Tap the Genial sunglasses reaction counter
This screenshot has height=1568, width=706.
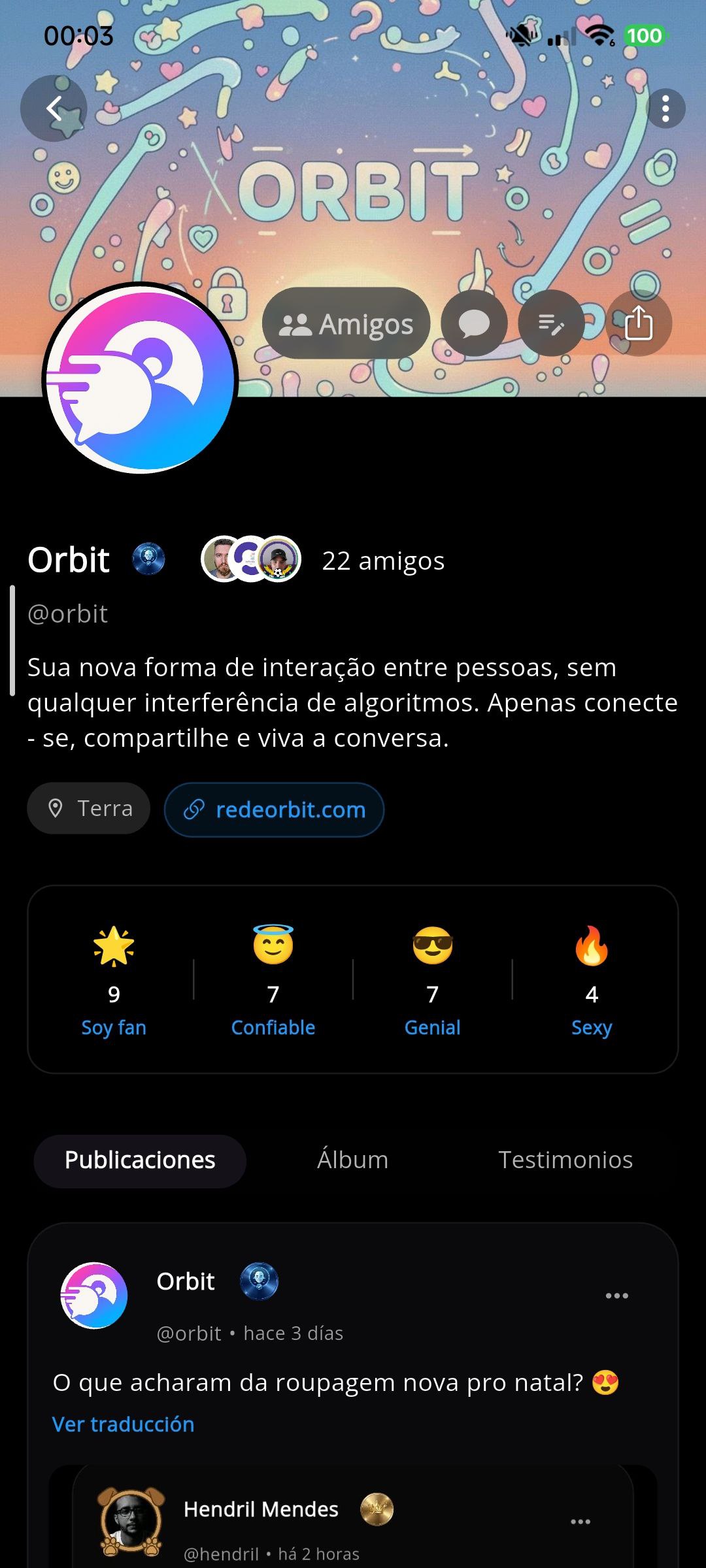tap(432, 976)
